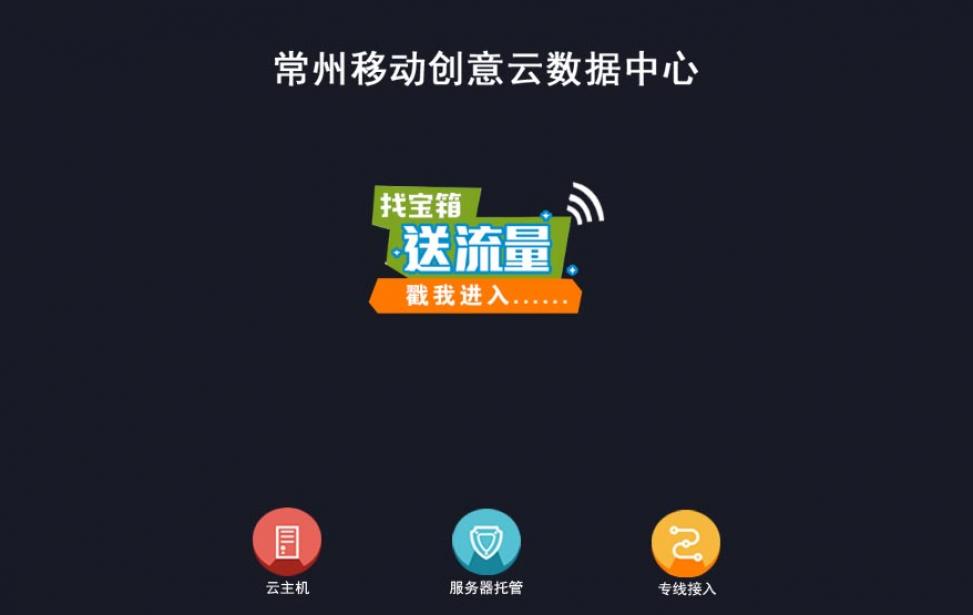This screenshot has height=615, width=973.
Task: Open the 找宝箱送流量 promo banner
Action: click(x=478, y=250)
